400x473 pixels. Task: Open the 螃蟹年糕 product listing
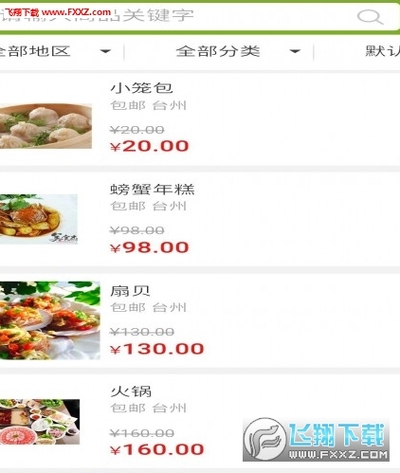[200, 219]
